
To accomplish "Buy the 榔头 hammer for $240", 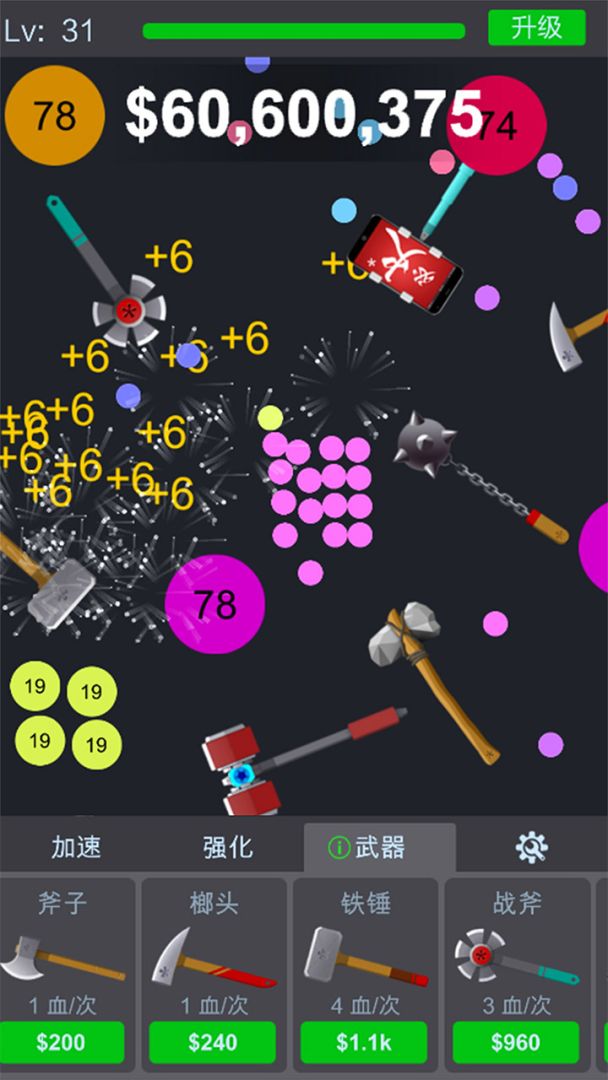I will tap(212, 1042).
